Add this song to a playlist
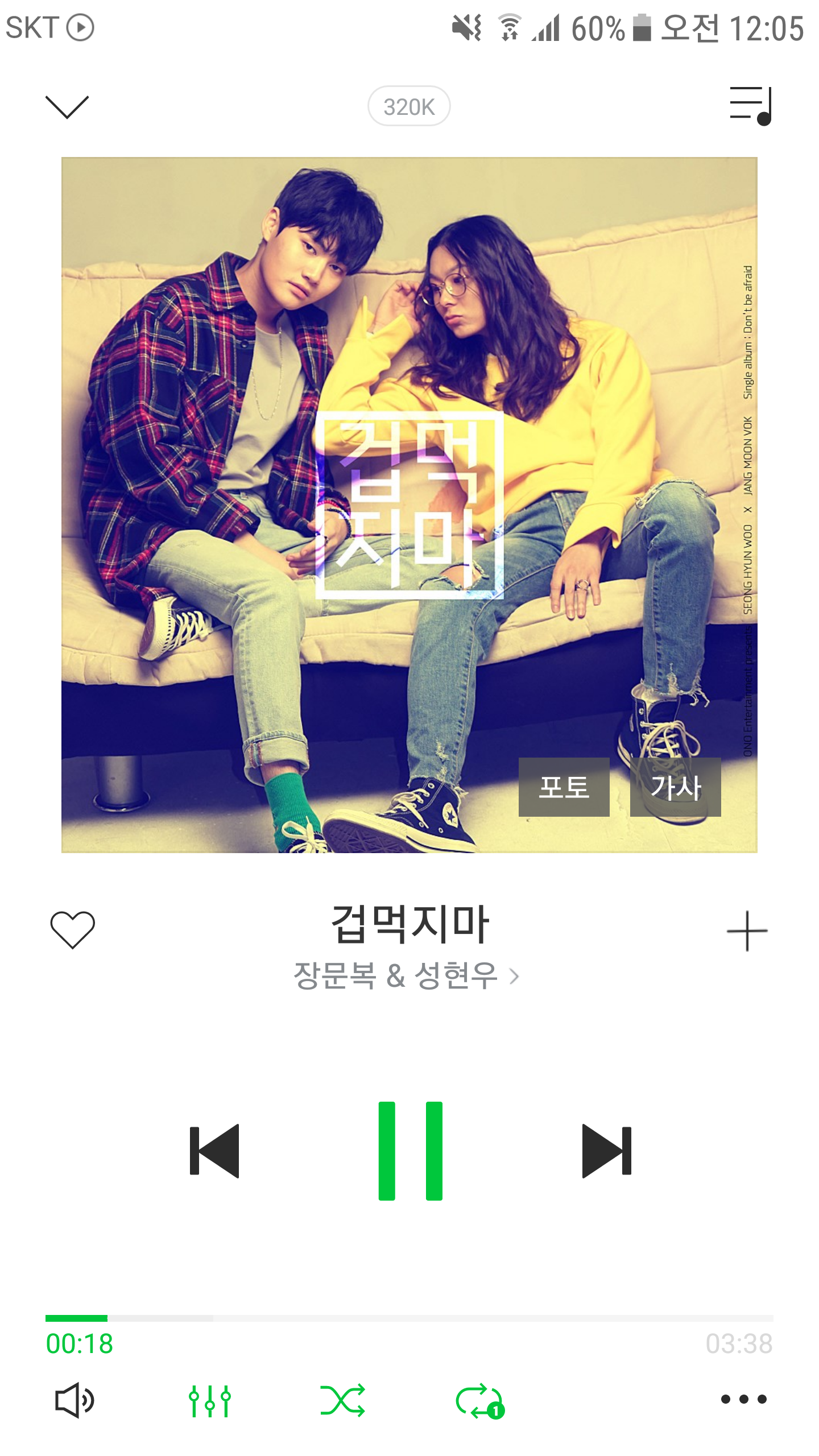The height and width of the screenshot is (1456, 819). pyautogui.click(x=747, y=931)
